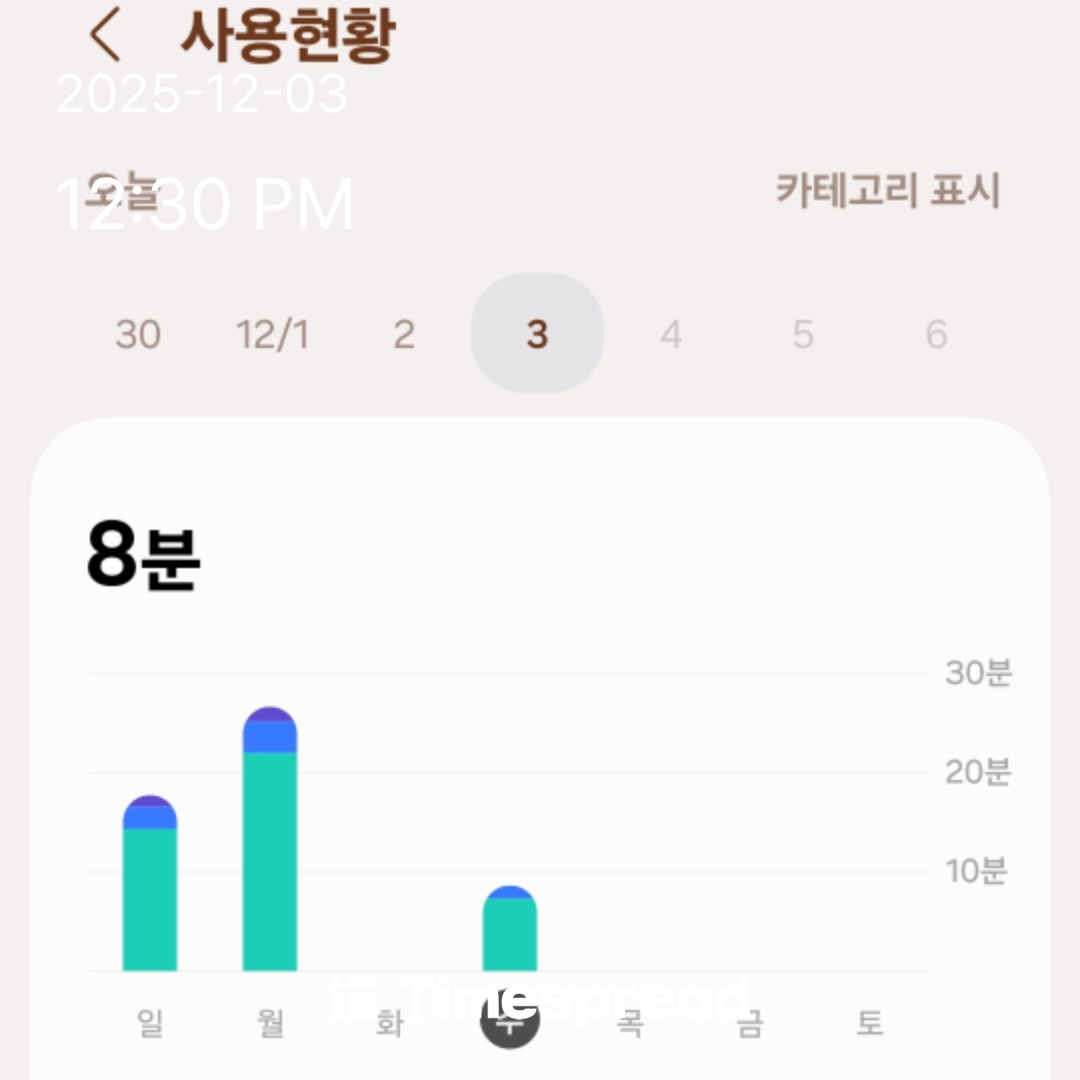1080x1080 pixels.
Task: Select date 30 in the week row
Action: click(x=138, y=335)
